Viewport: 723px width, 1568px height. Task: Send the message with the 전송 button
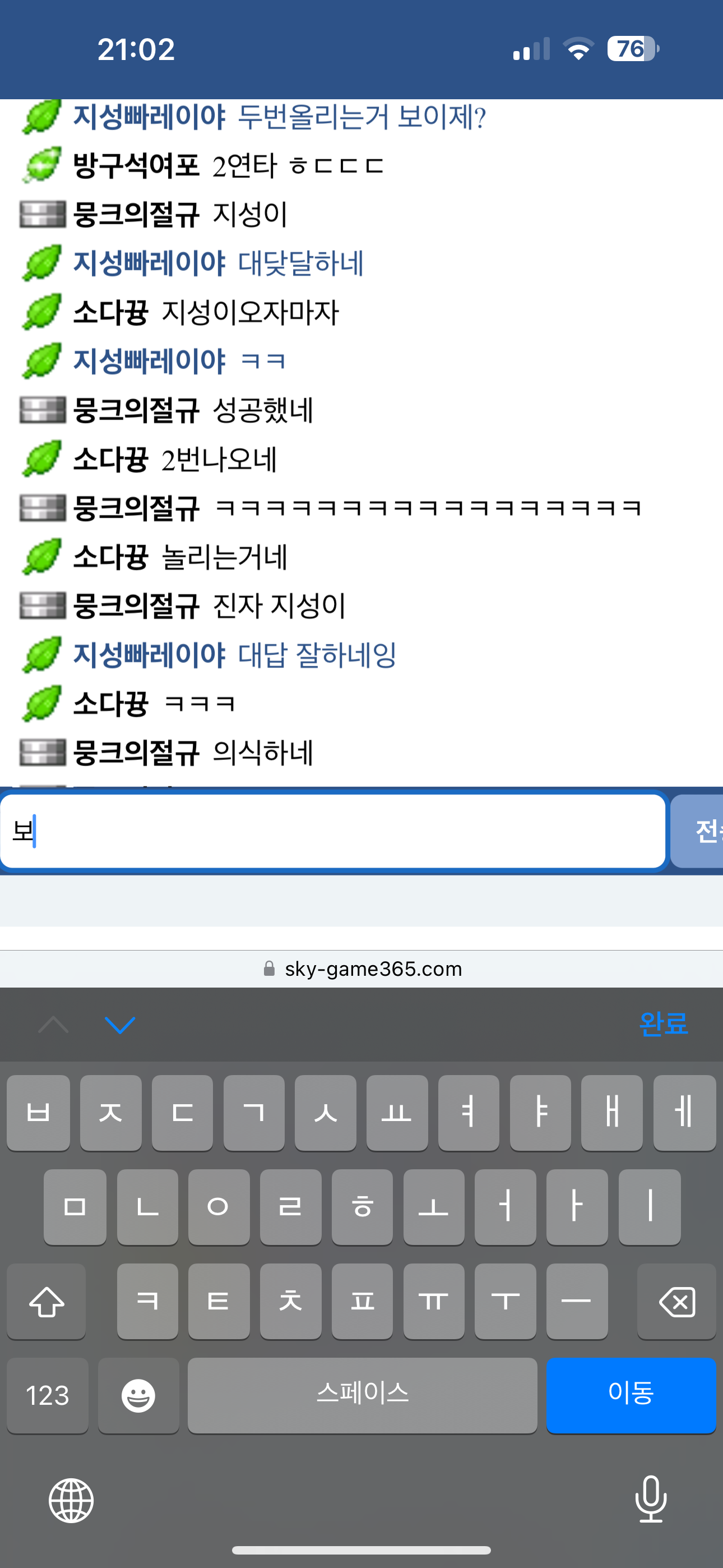[699, 831]
